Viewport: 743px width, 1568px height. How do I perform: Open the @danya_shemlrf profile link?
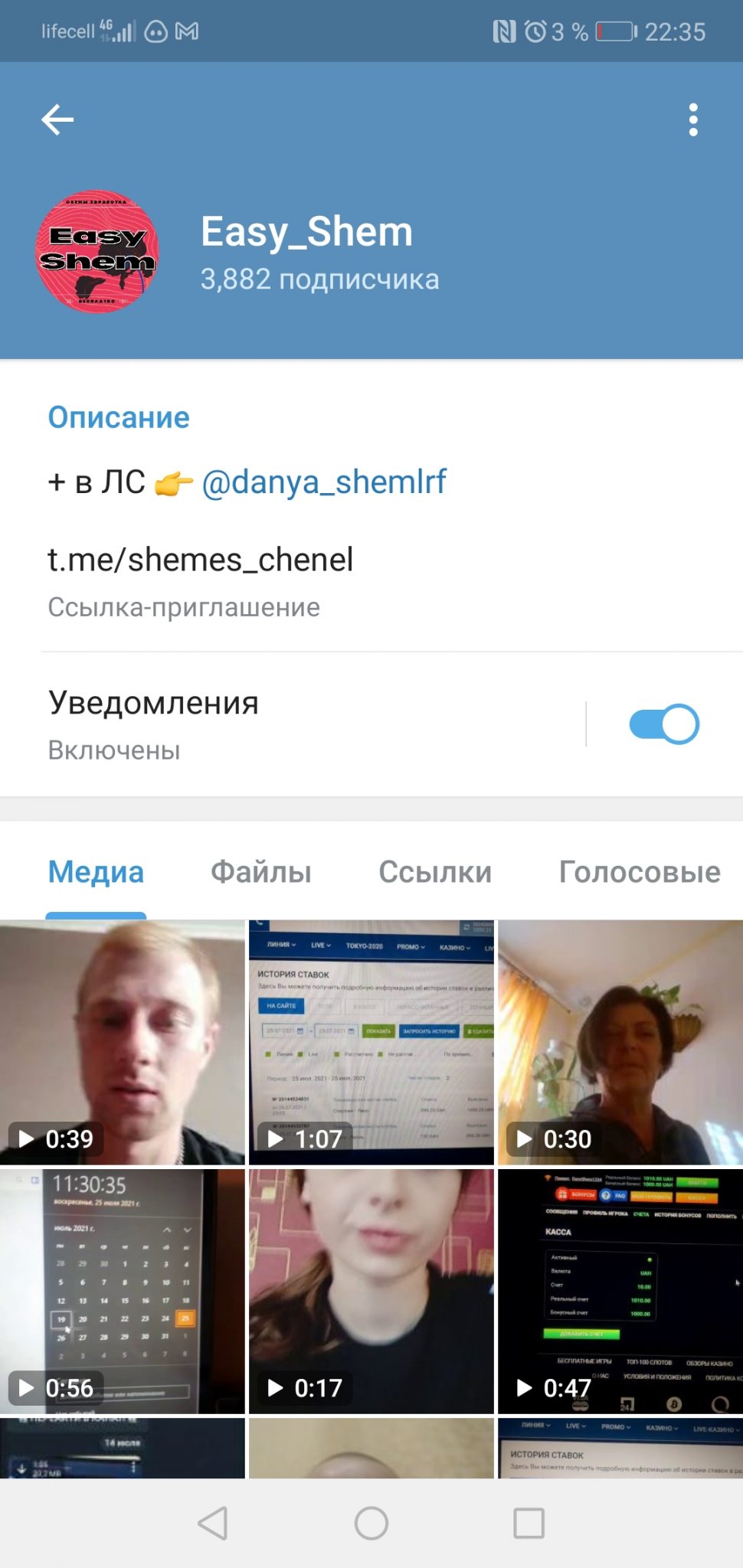324,482
